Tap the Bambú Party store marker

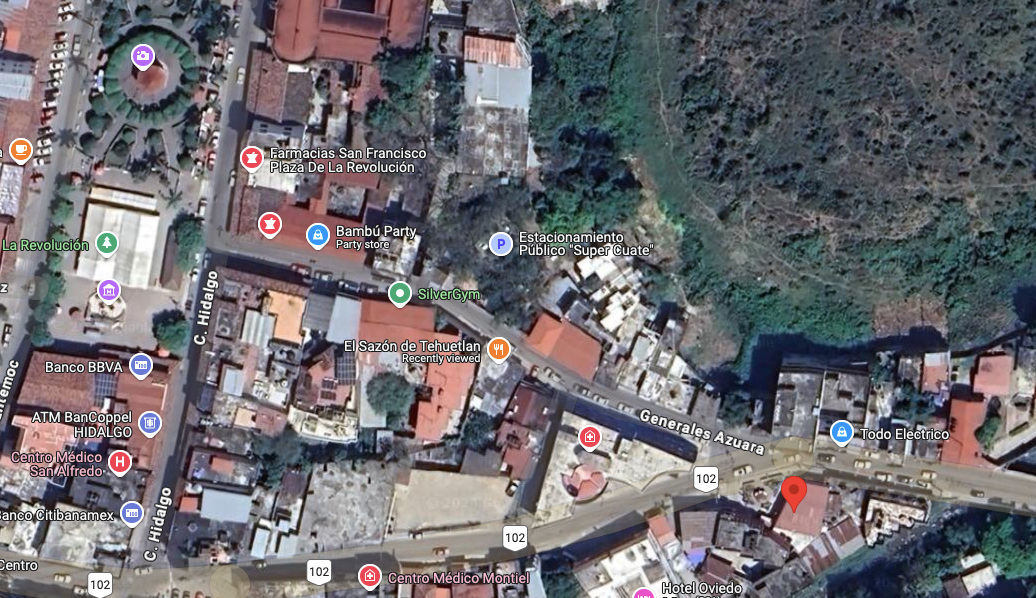coord(318,236)
